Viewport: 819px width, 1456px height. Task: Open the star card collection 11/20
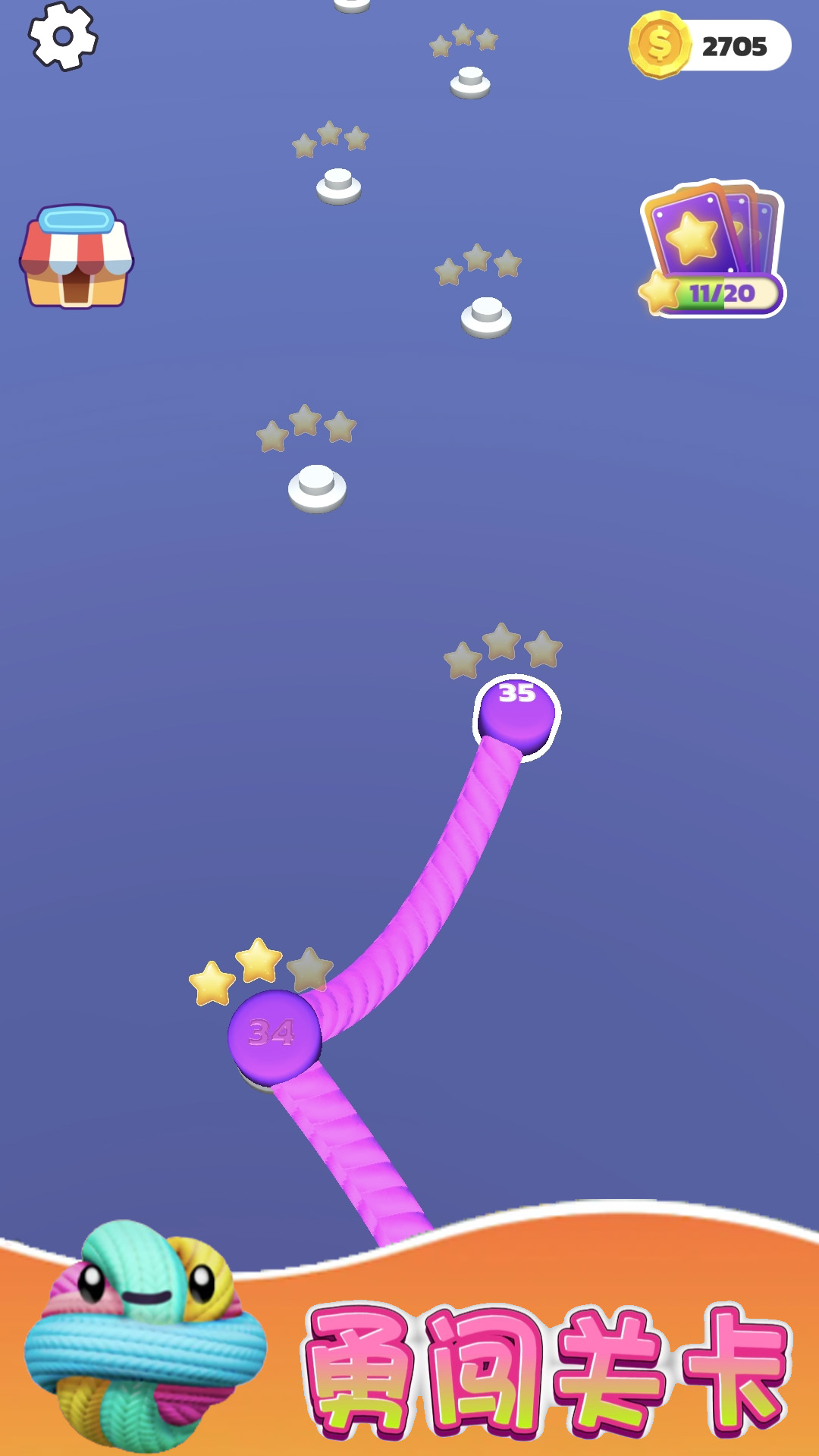pyautogui.click(x=712, y=250)
